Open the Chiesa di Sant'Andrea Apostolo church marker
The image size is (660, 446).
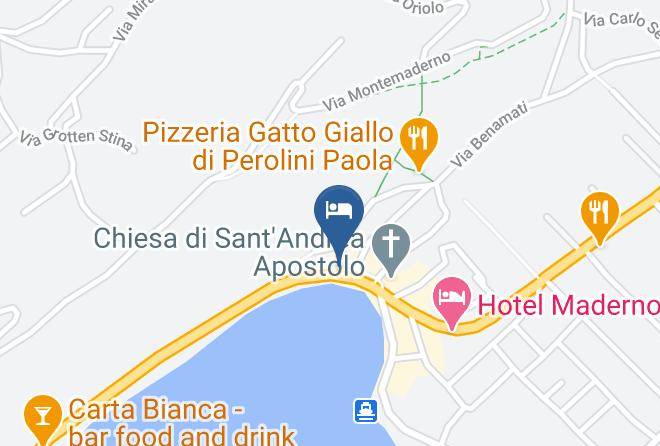(390, 246)
